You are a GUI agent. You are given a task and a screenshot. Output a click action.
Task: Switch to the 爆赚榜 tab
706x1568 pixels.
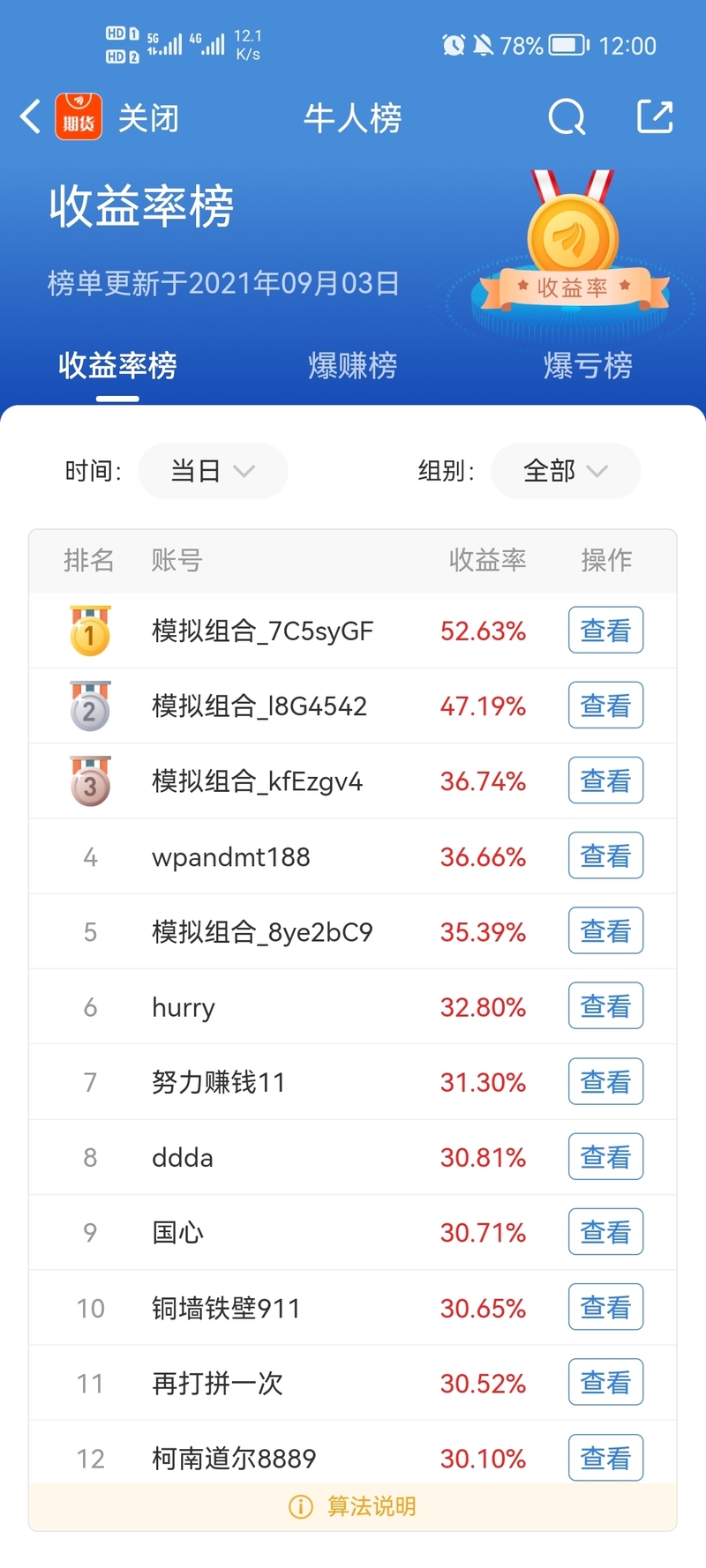pos(353,365)
